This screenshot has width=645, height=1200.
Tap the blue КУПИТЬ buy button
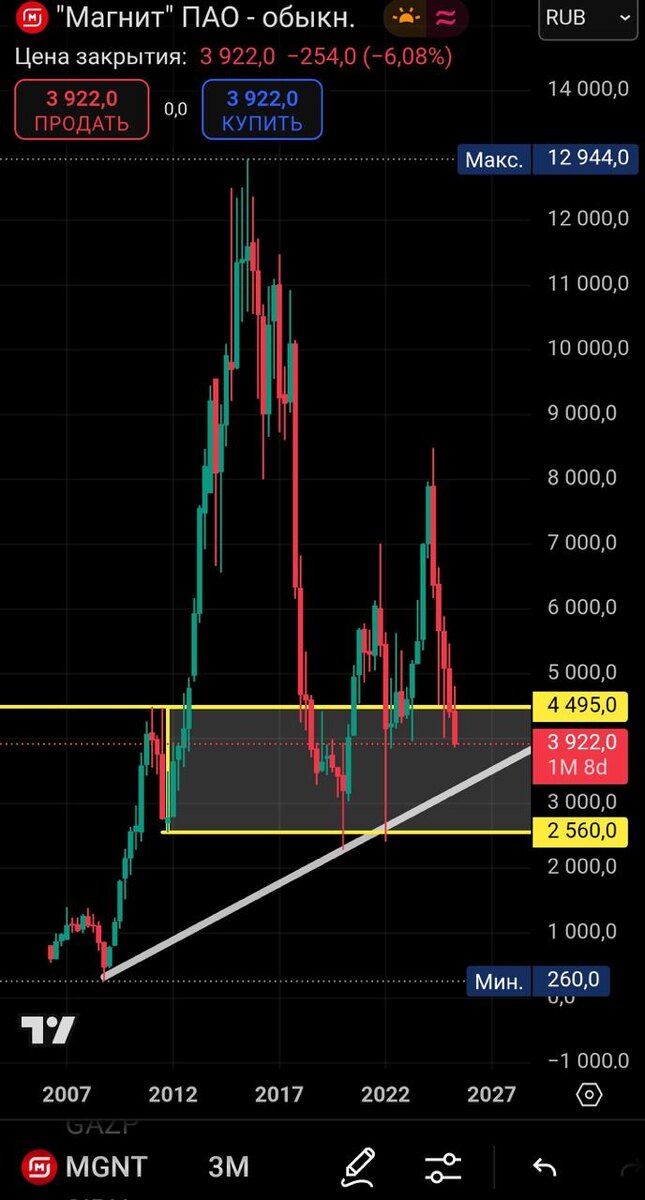(x=263, y=110)
